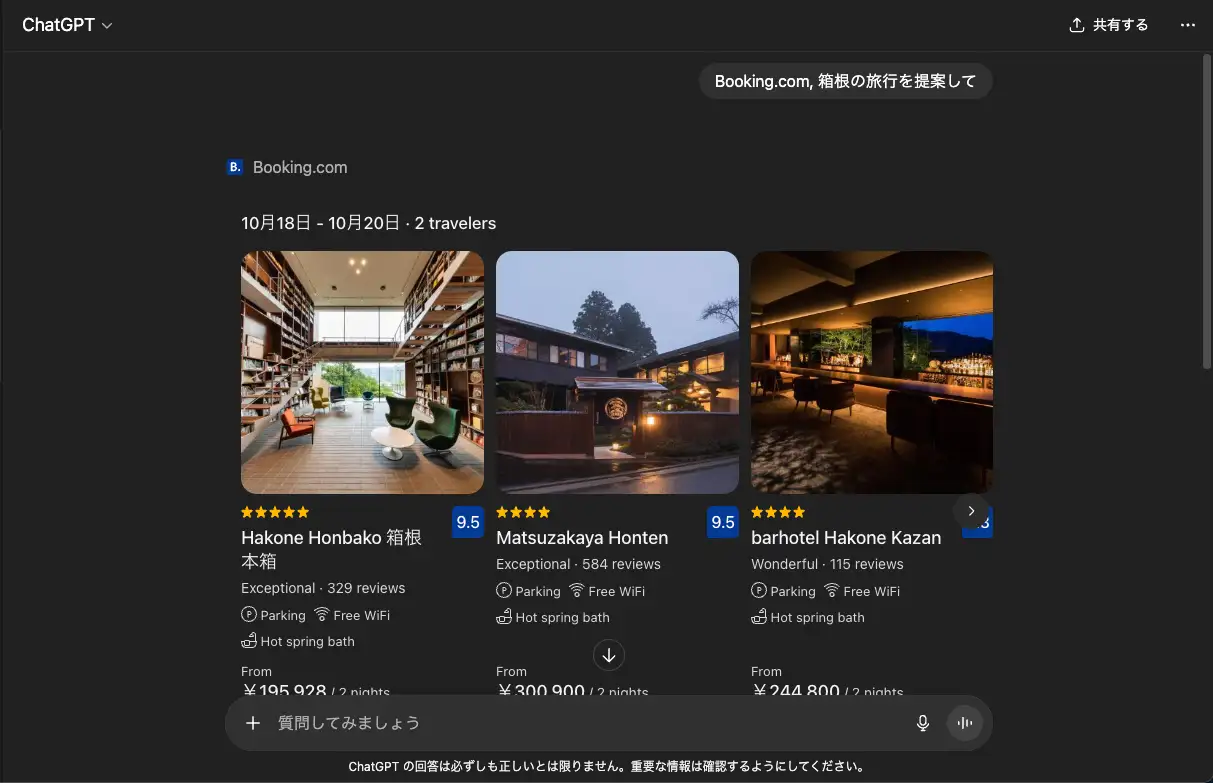This screenshot has width=1213, height=783.
Task: Start dictation with the microphone icon
Action: click(x=923, y=723)
